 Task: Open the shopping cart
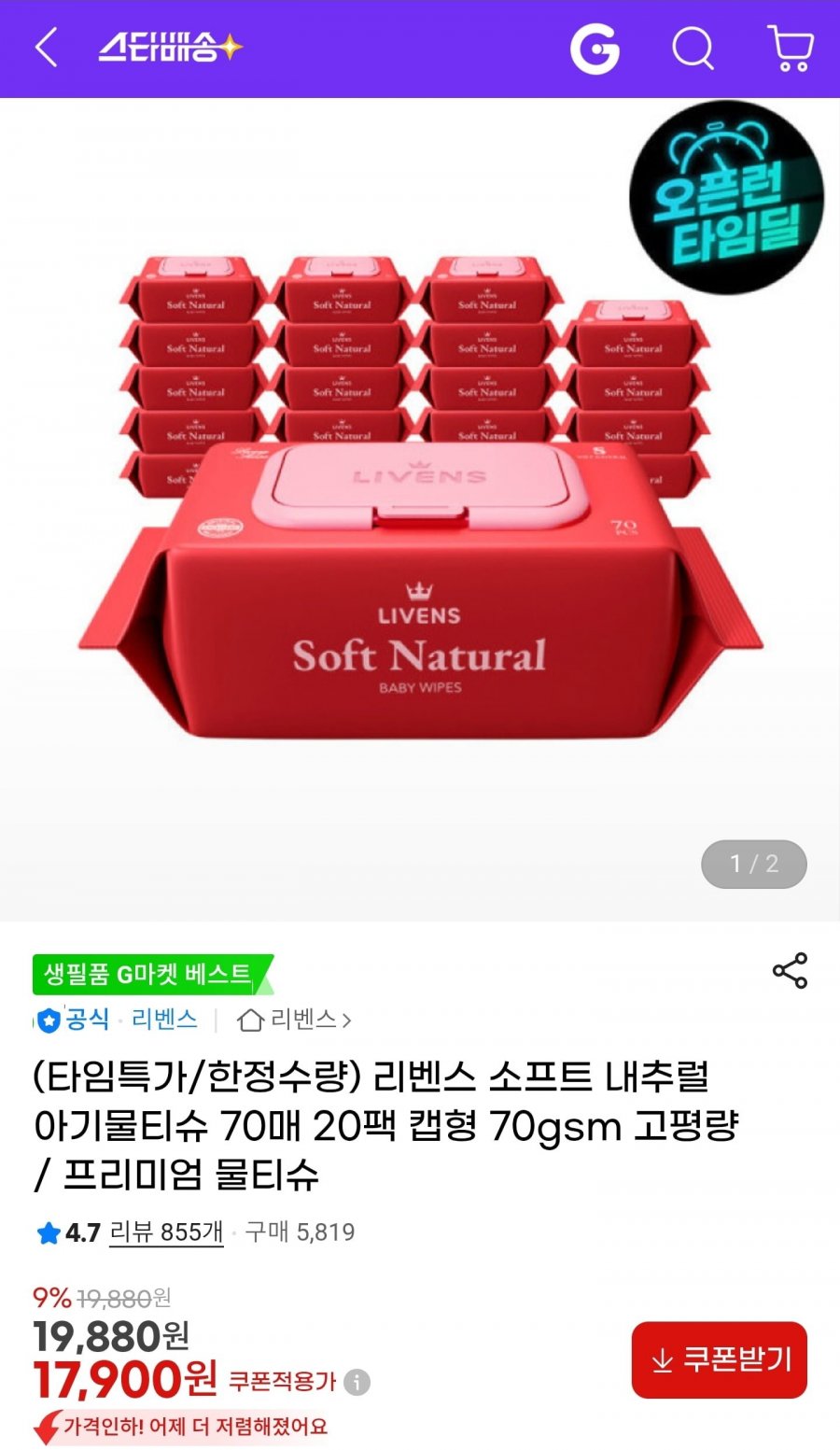[x=791, y=48]
